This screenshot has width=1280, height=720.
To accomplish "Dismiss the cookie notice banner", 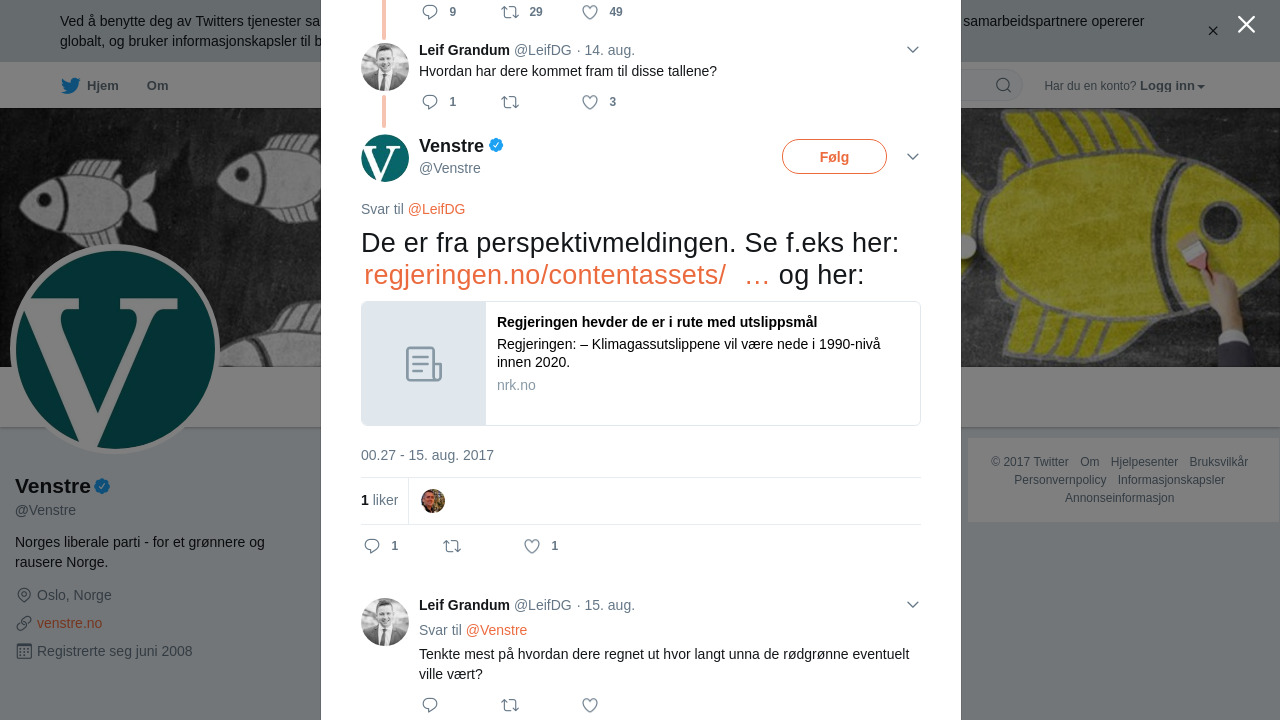I will point(1212,31).
